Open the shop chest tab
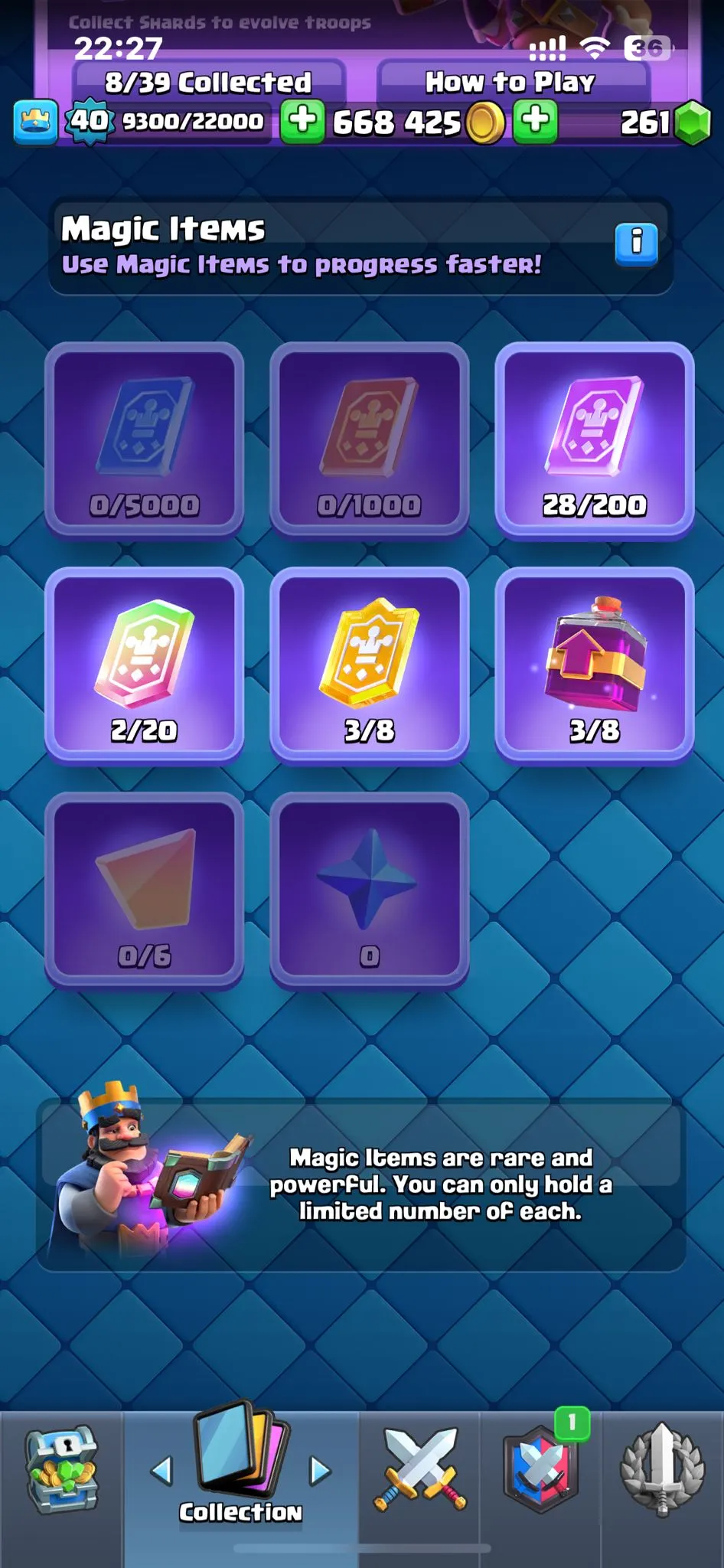This screenshot has width=724, height=1568. [x=61, y=1470]
